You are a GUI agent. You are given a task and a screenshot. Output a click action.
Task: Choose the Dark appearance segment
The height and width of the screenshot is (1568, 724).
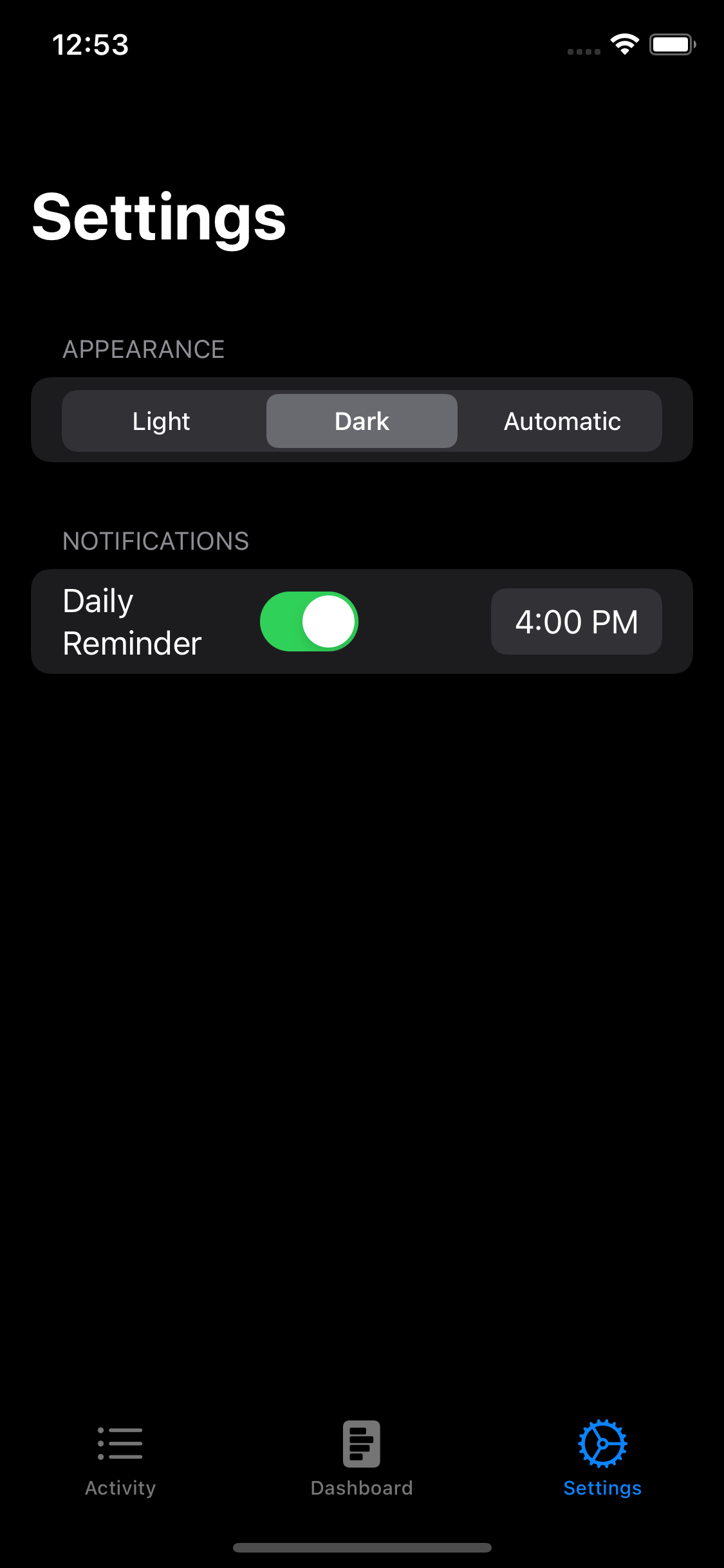(x=362, y=422)
